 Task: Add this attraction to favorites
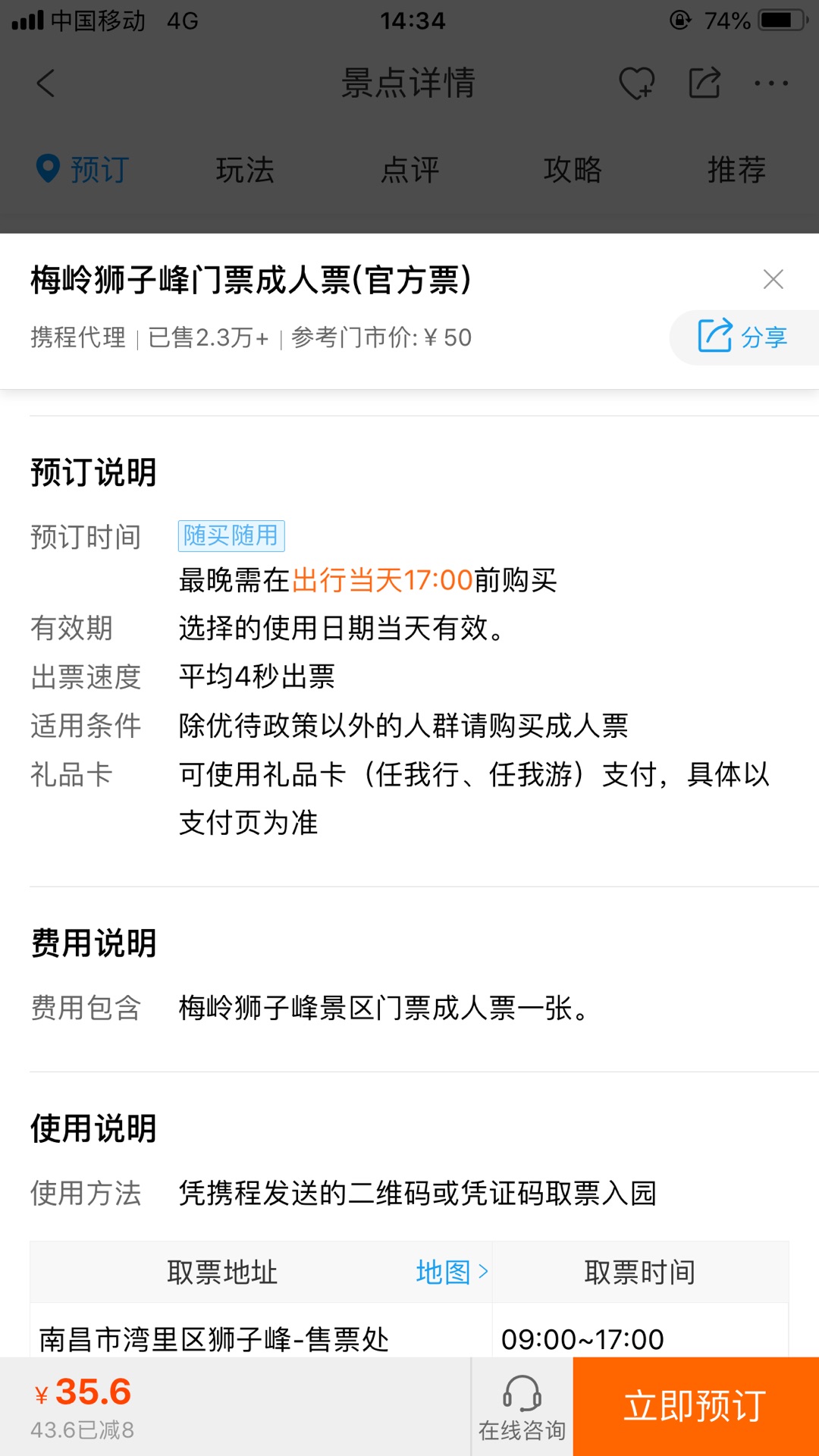tap(636, 83)
